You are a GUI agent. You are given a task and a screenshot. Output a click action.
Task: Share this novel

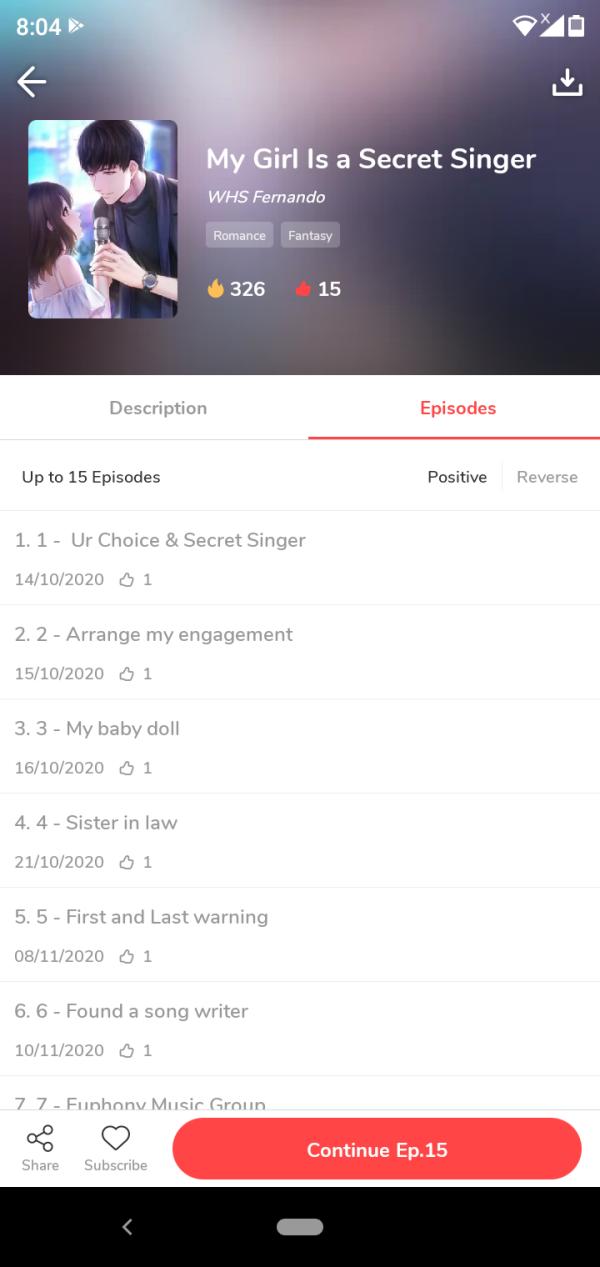[x=40, y=1148]
